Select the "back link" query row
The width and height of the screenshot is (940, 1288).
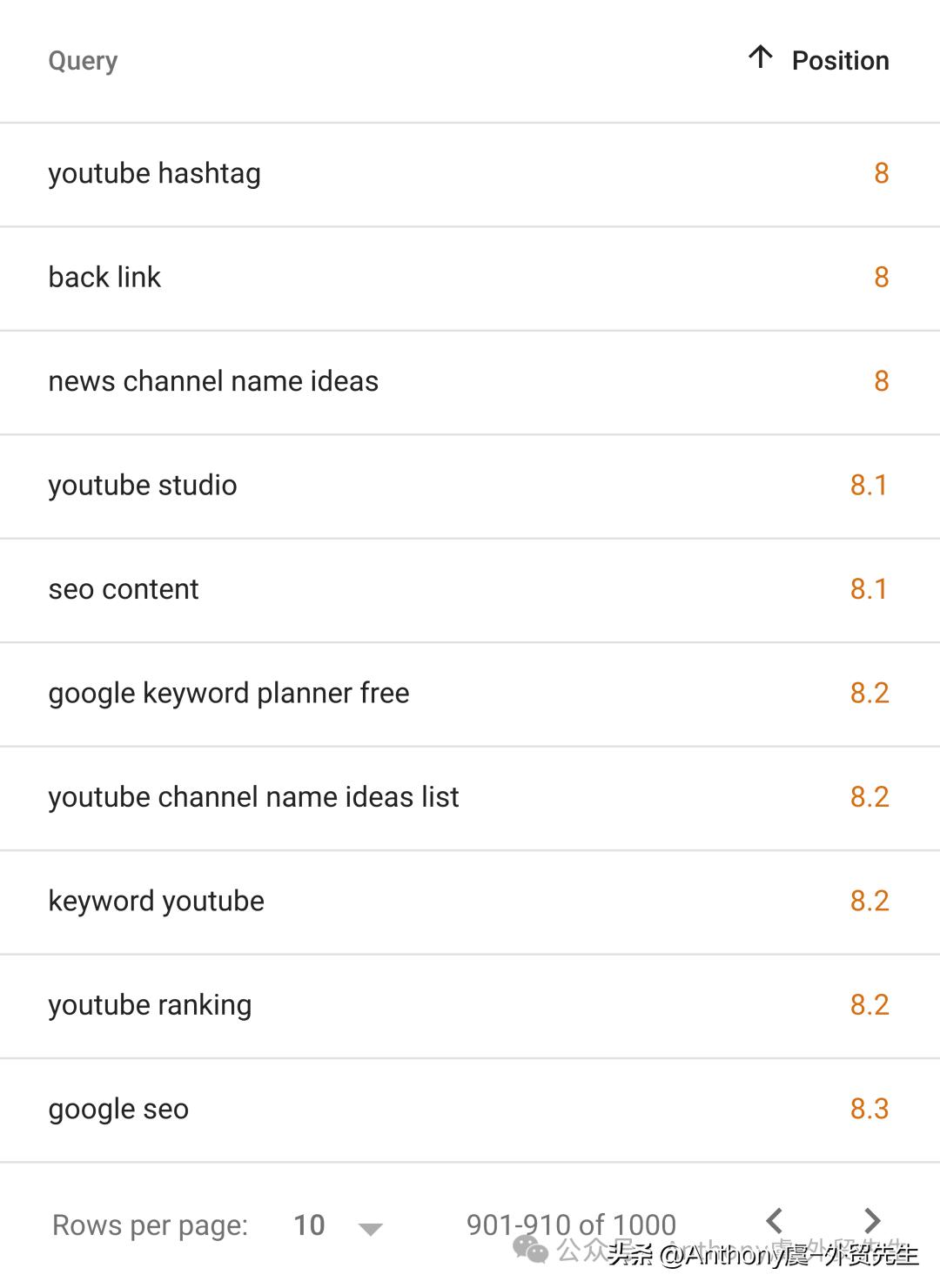(104, 278)
